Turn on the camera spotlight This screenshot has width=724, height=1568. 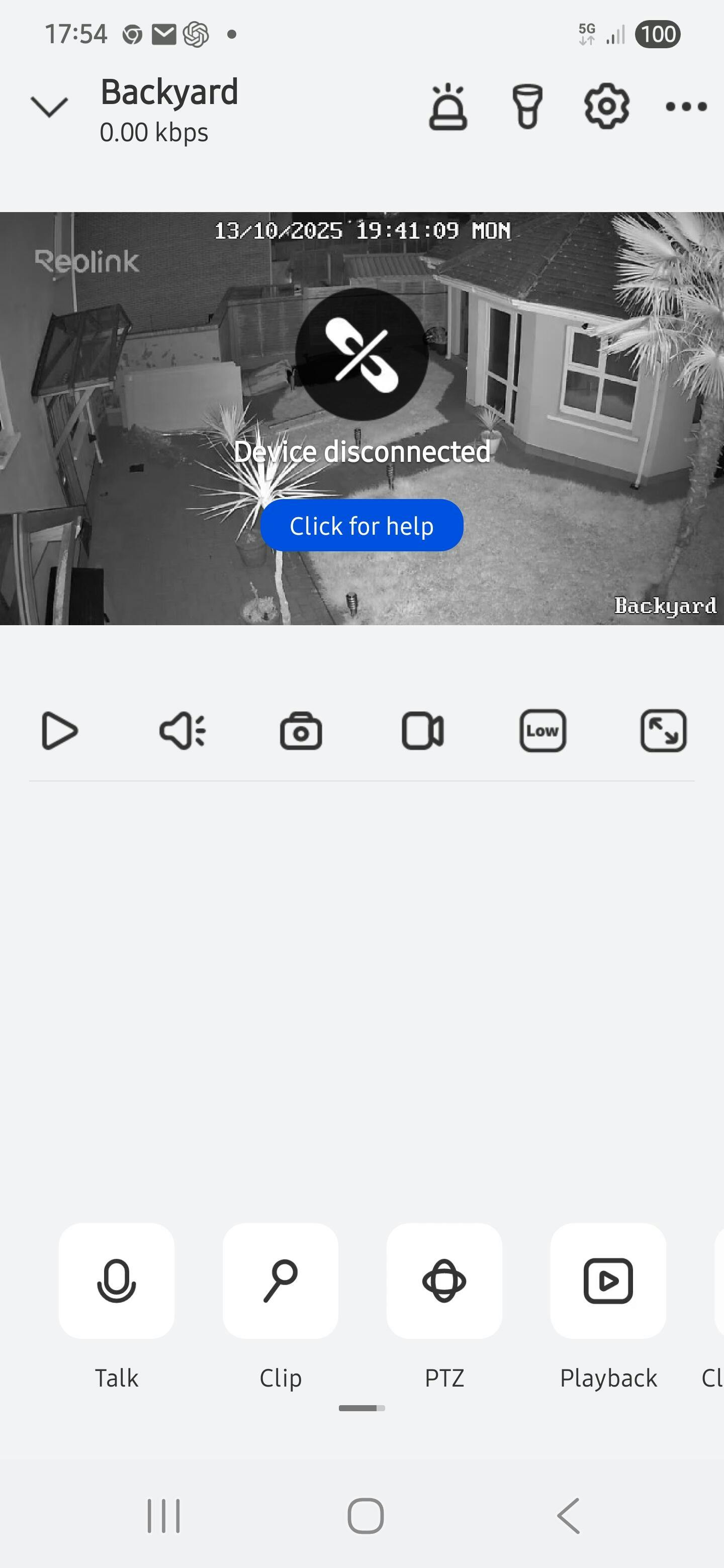(527, 107)
